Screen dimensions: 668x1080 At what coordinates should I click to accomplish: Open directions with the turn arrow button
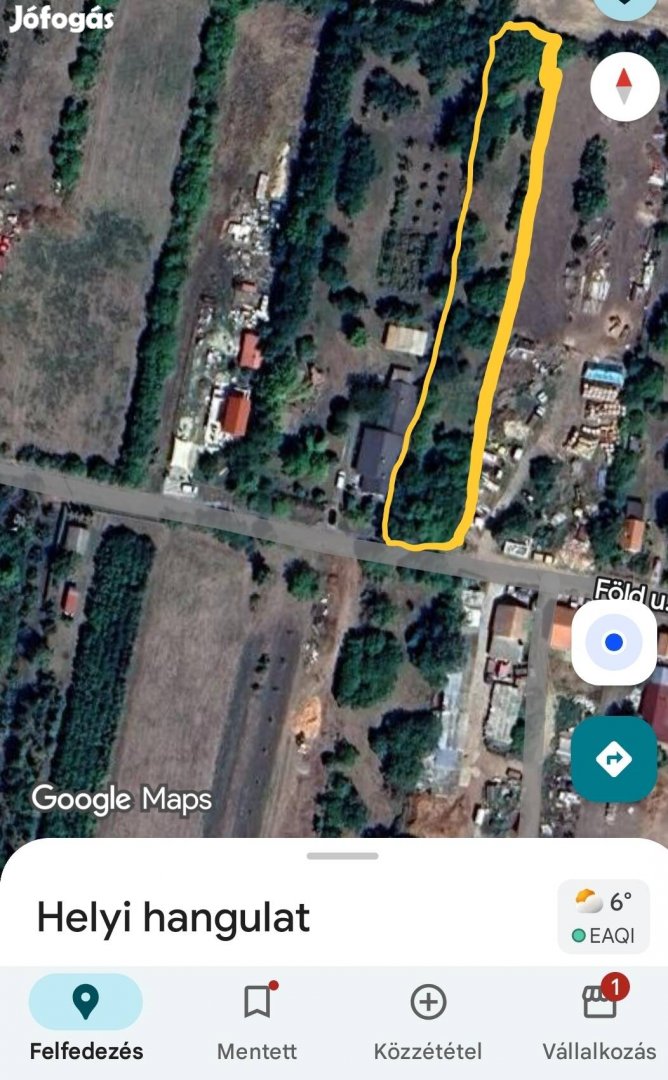(x=614, y=759)
